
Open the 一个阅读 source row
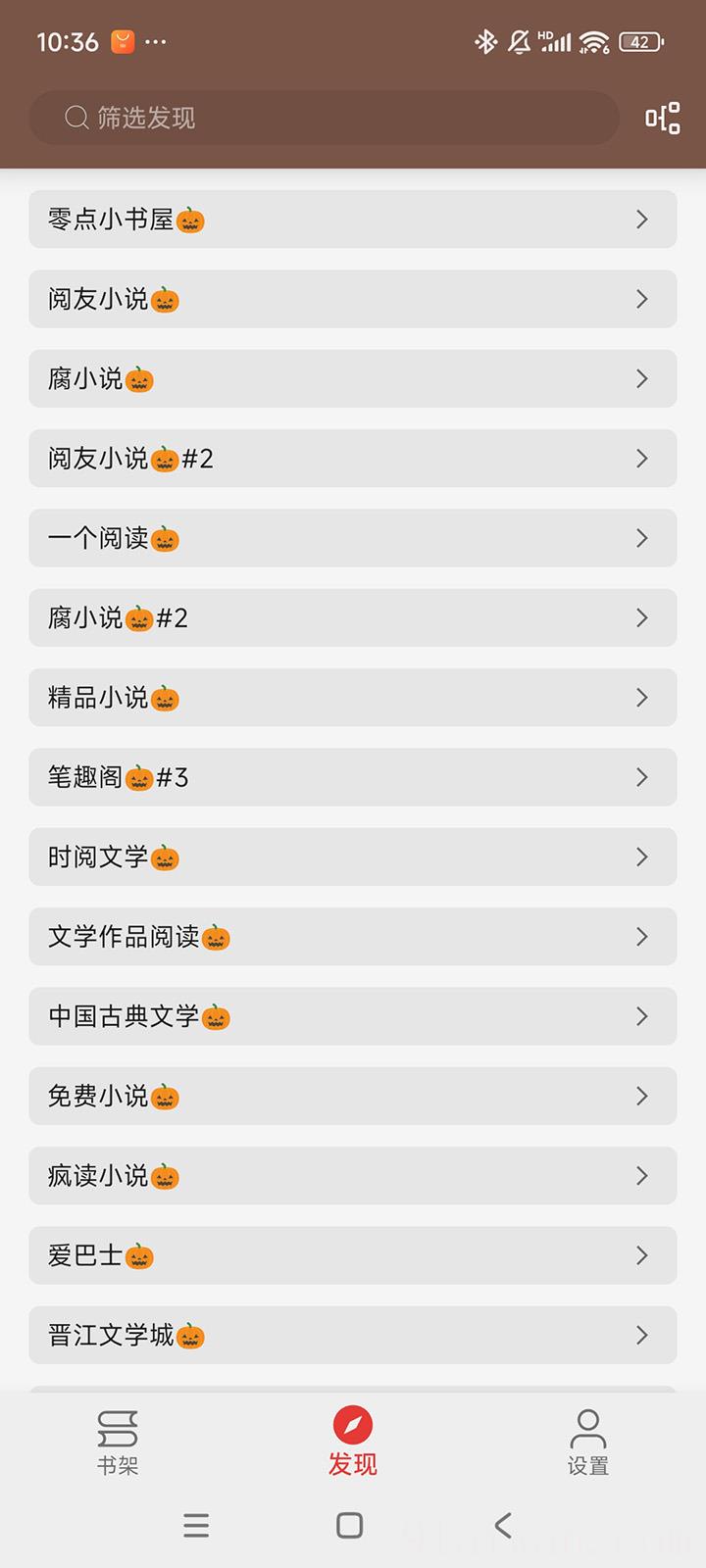point(353,538)
